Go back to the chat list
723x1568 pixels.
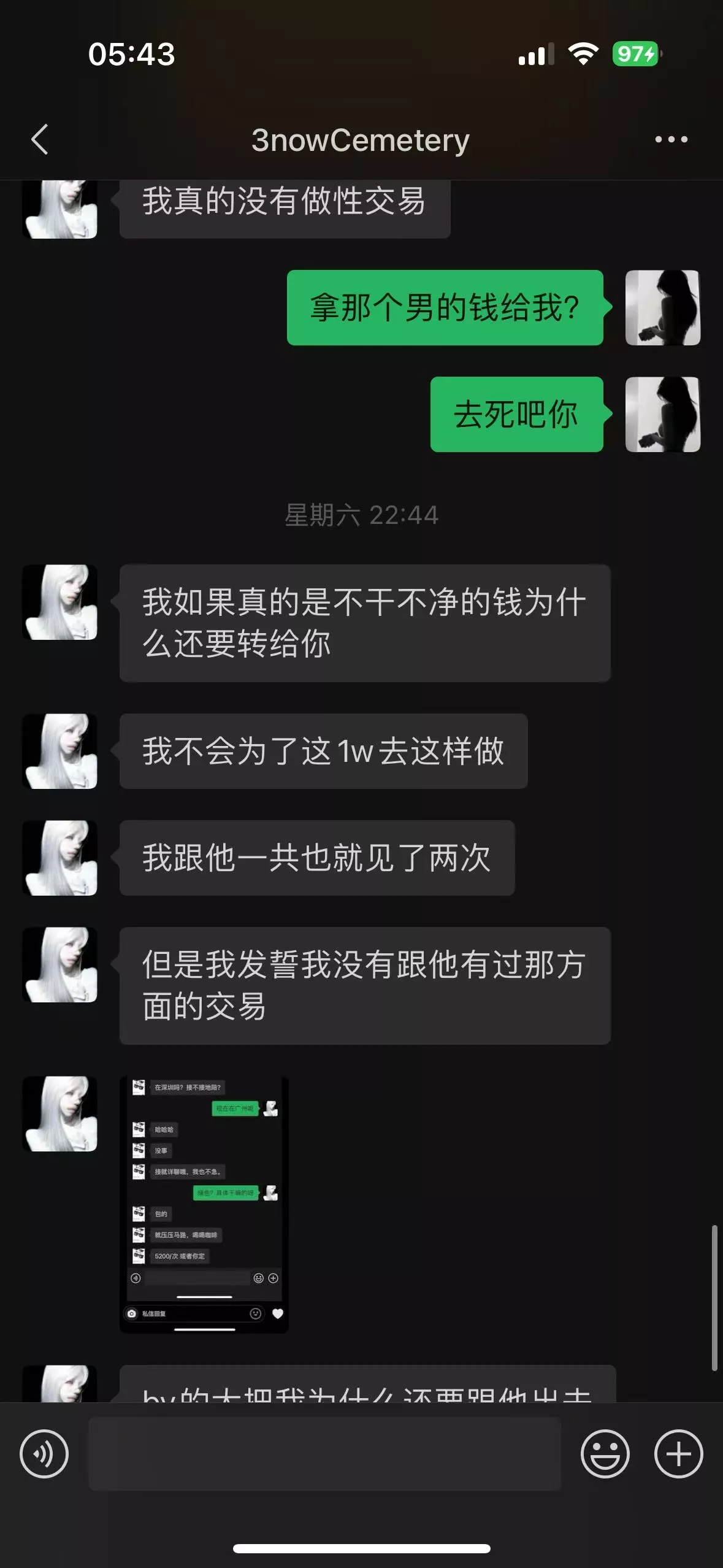[x=40, y=139]
